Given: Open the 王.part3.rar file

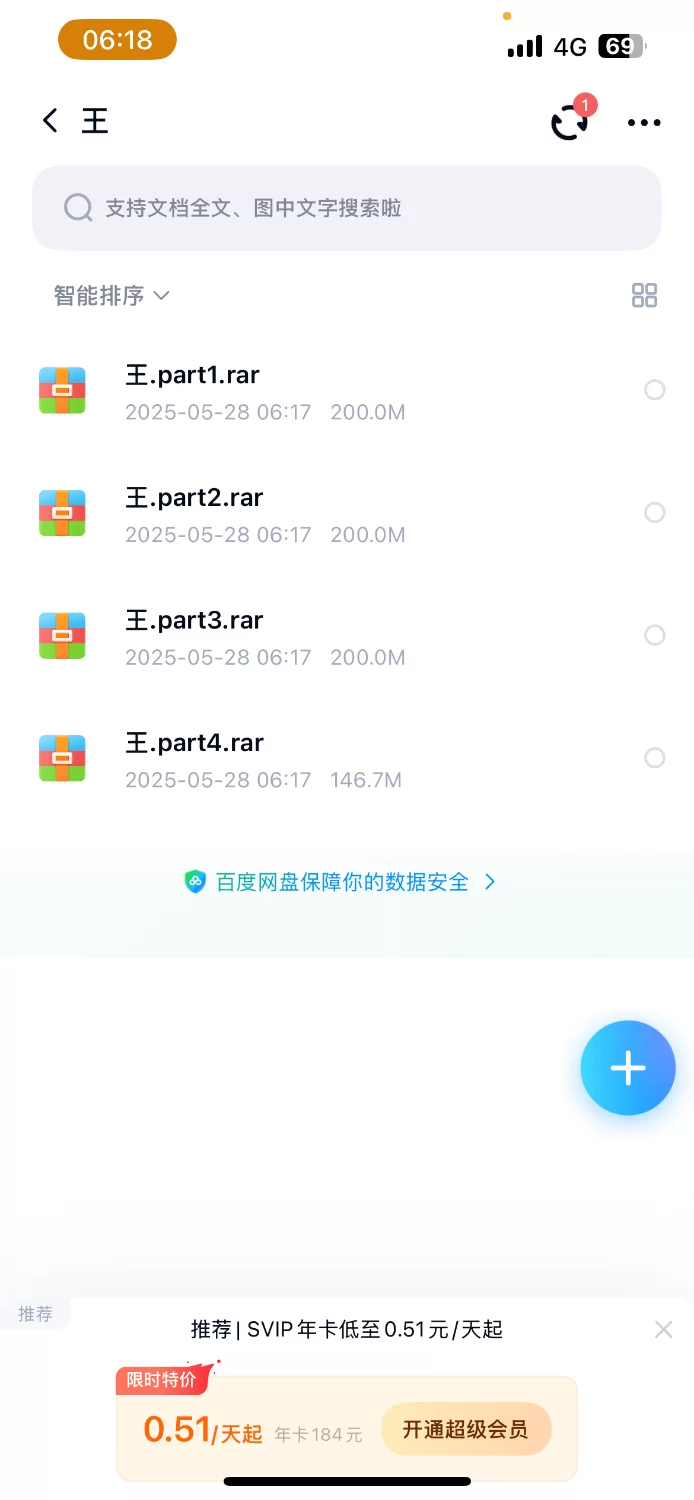Looking at the screenshot, I should 347,636.
